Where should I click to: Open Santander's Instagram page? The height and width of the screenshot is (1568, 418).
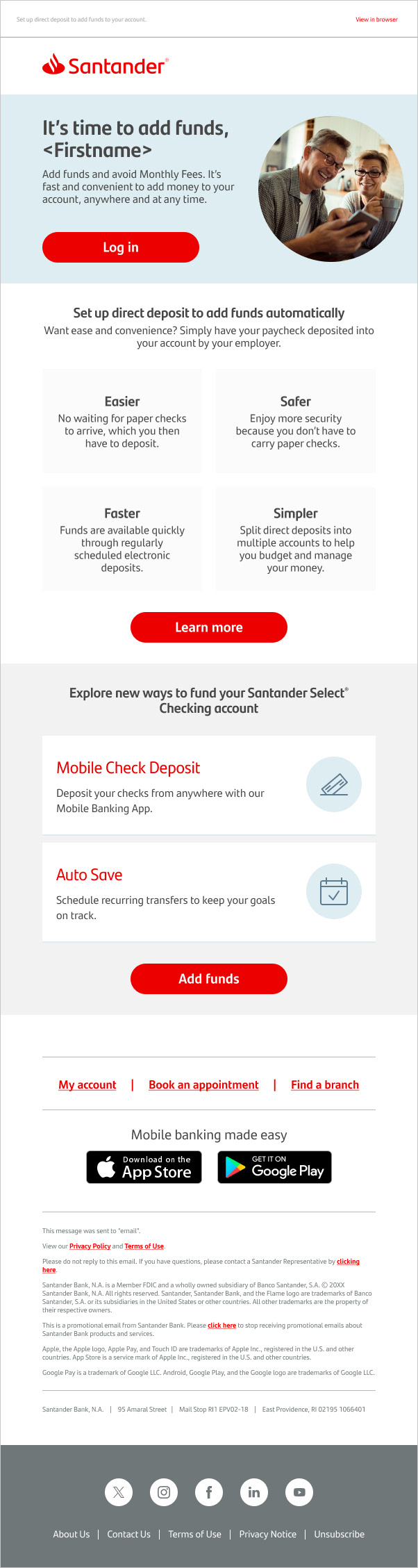[164, 1492]
